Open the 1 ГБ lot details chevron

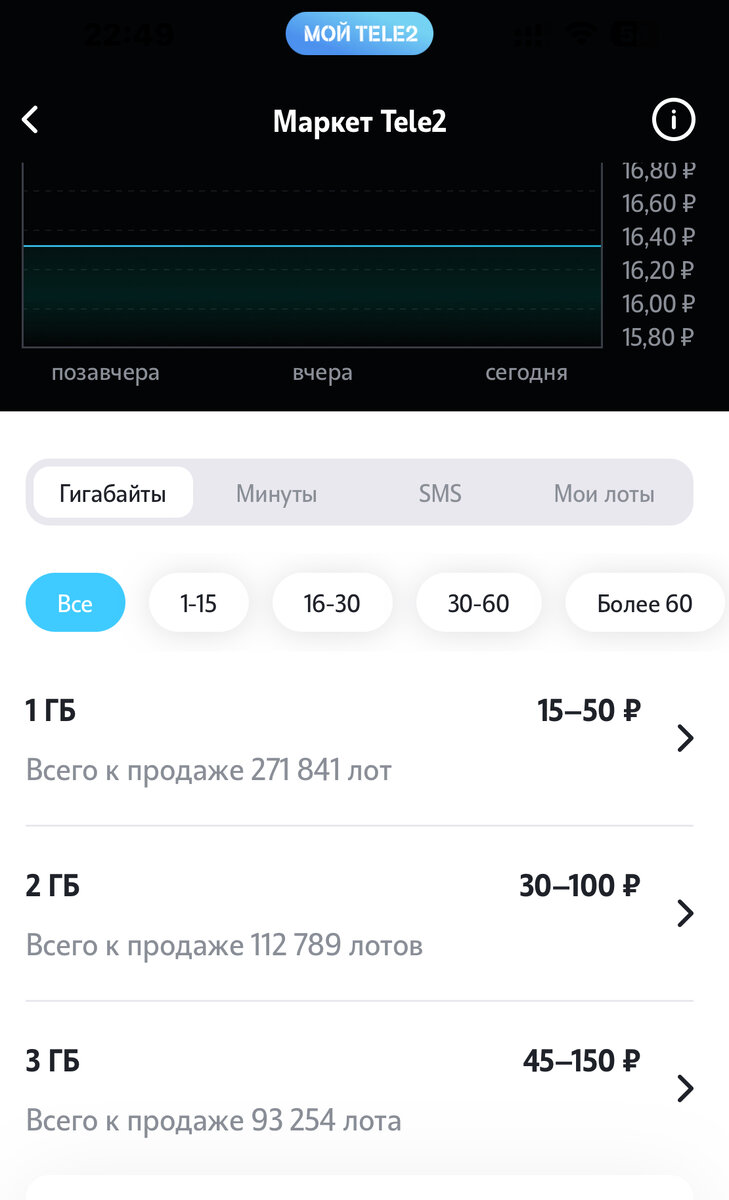click(686, 737)
